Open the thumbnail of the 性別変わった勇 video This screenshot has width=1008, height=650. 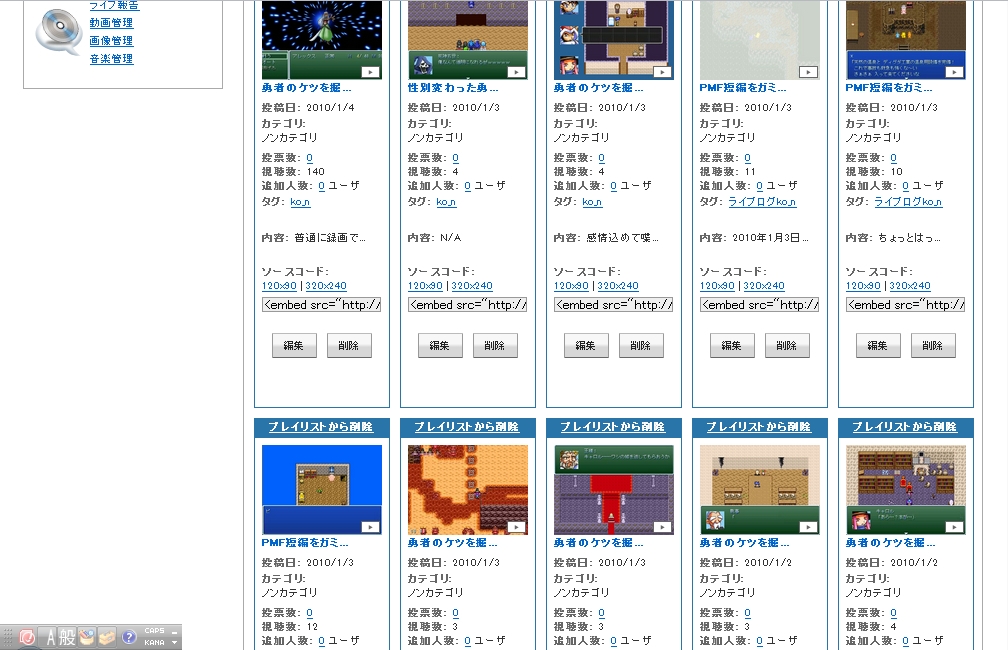(x=468, y=40)
